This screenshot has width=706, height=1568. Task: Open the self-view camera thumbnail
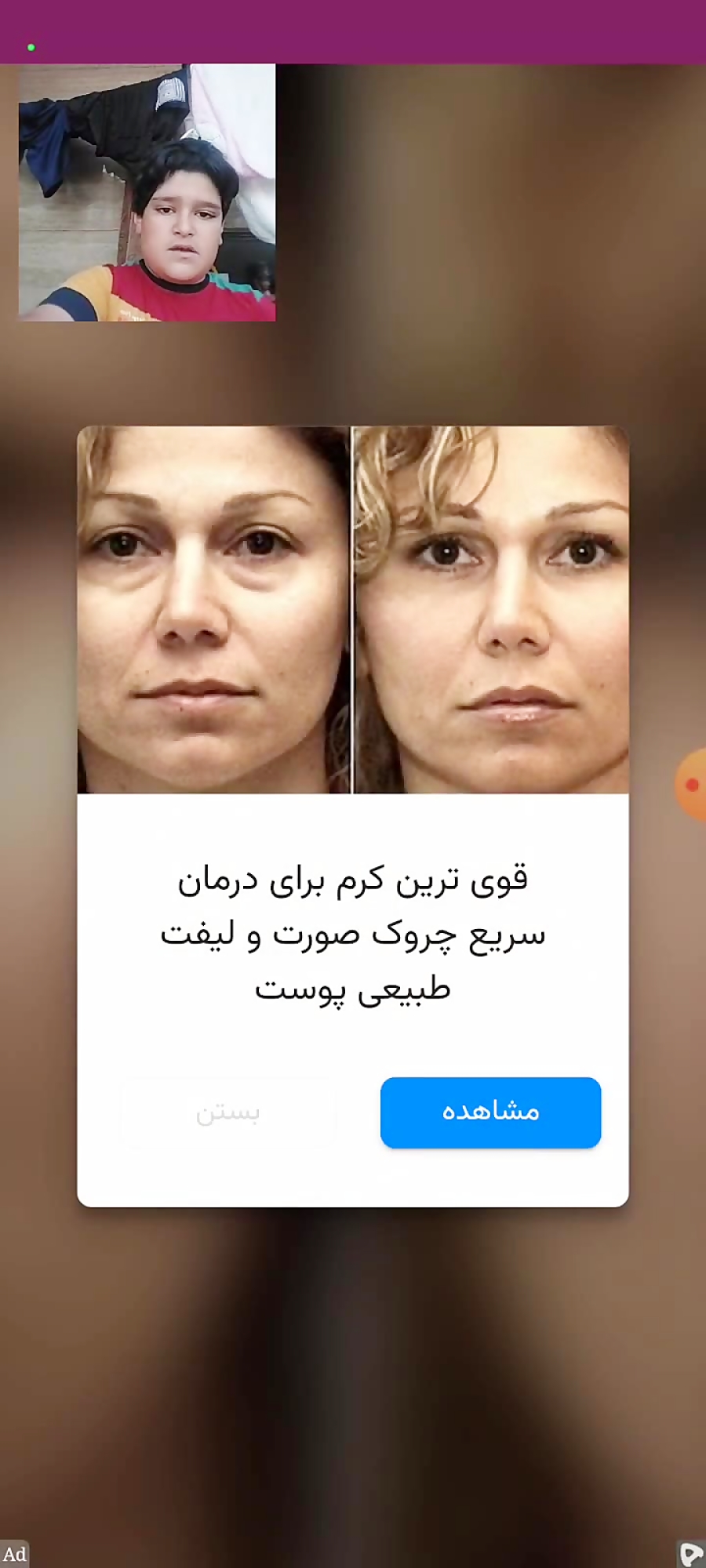147,193
